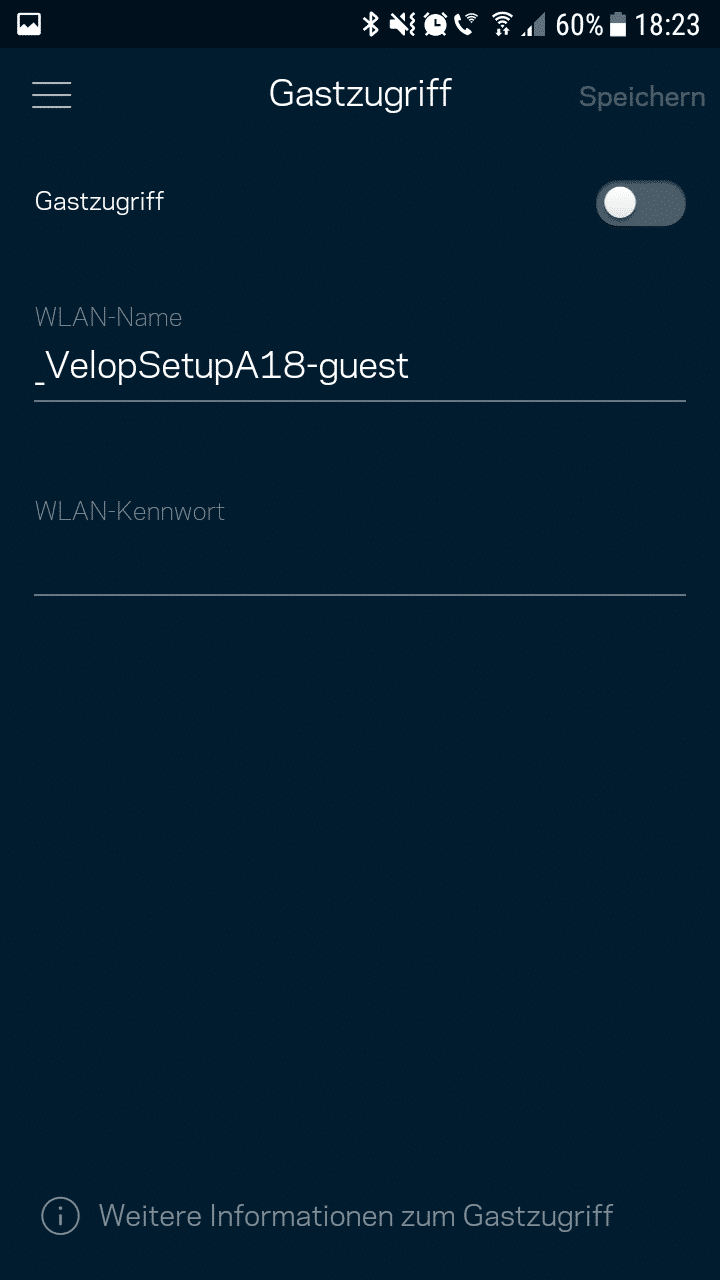Open the hamburger navigation menu

(52, 96)
